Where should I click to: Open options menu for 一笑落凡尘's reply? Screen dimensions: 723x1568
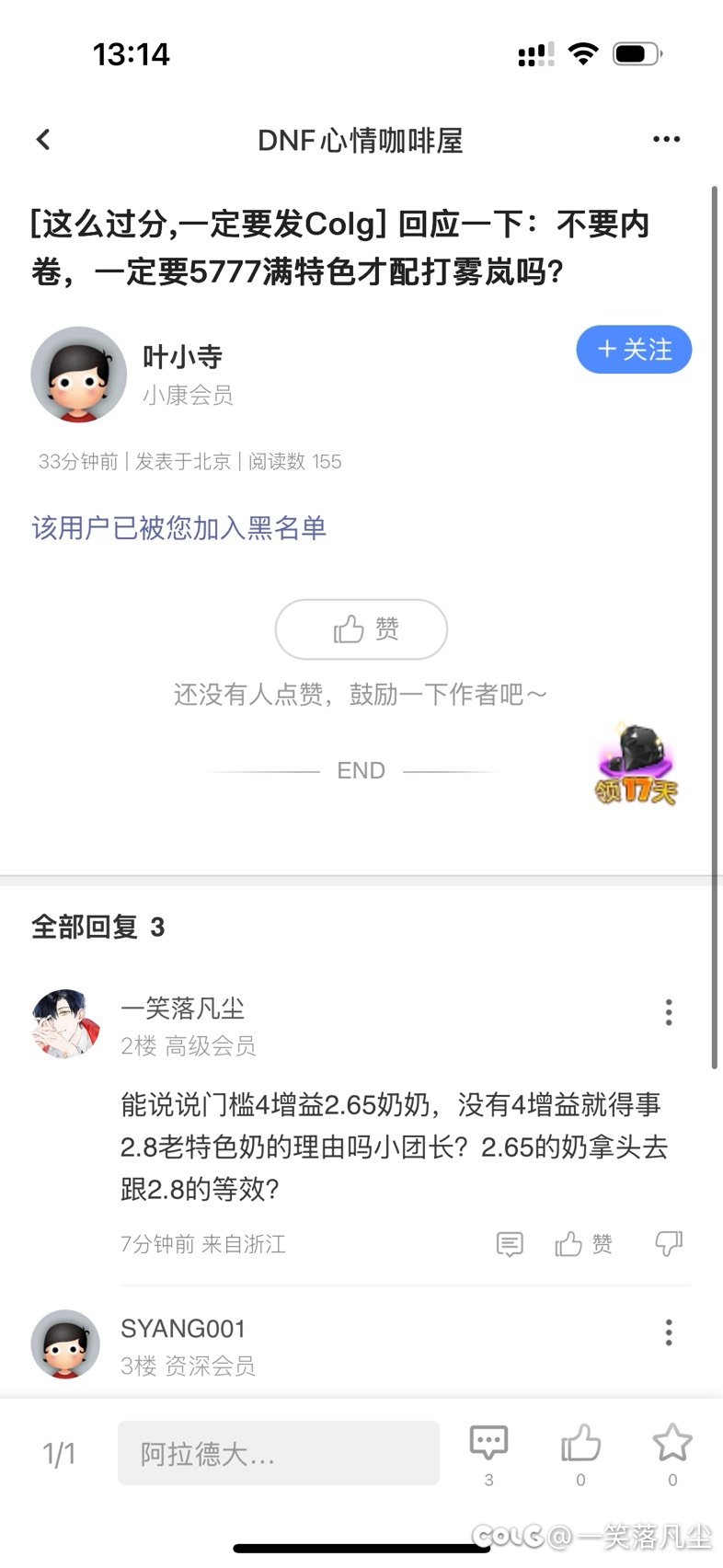669,1012
